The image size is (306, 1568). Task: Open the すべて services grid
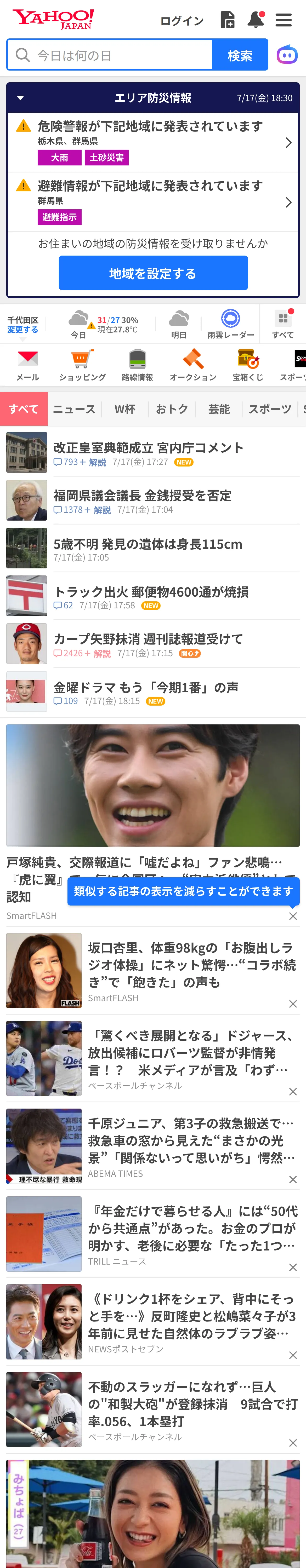[283, 324]
